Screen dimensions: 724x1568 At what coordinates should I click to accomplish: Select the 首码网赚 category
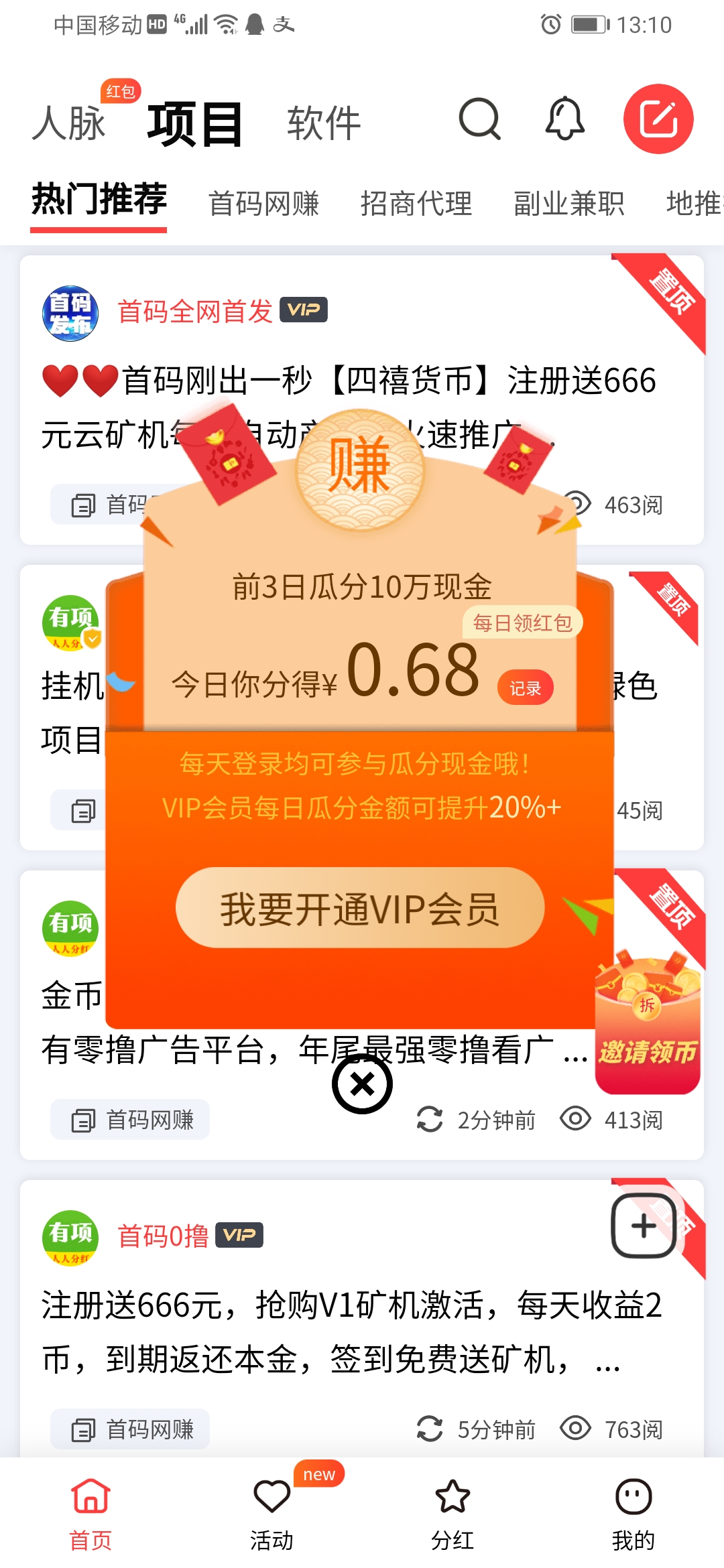tap(264, 204)
